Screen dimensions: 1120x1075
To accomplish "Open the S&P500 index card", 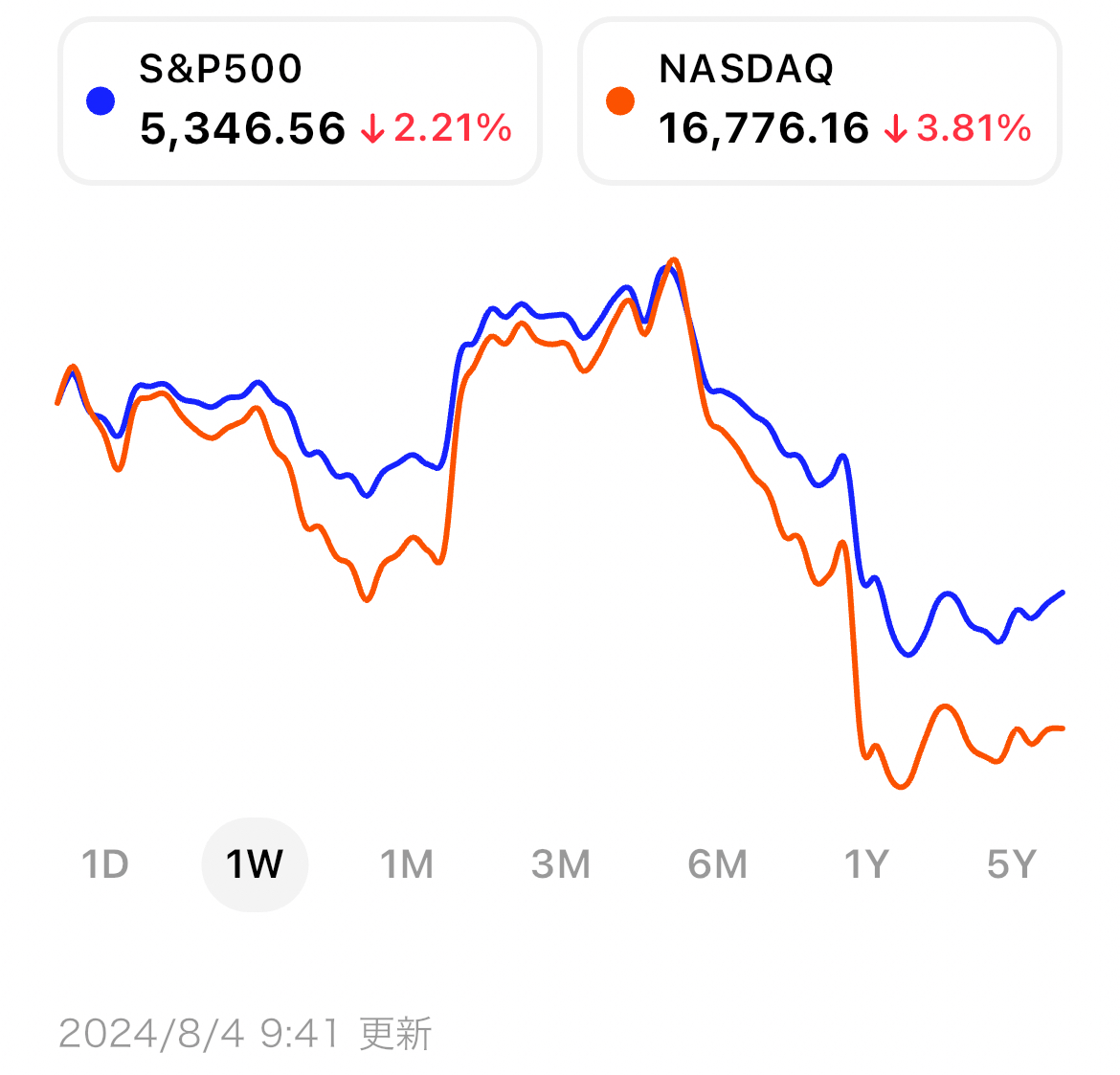I will (300, 101).
